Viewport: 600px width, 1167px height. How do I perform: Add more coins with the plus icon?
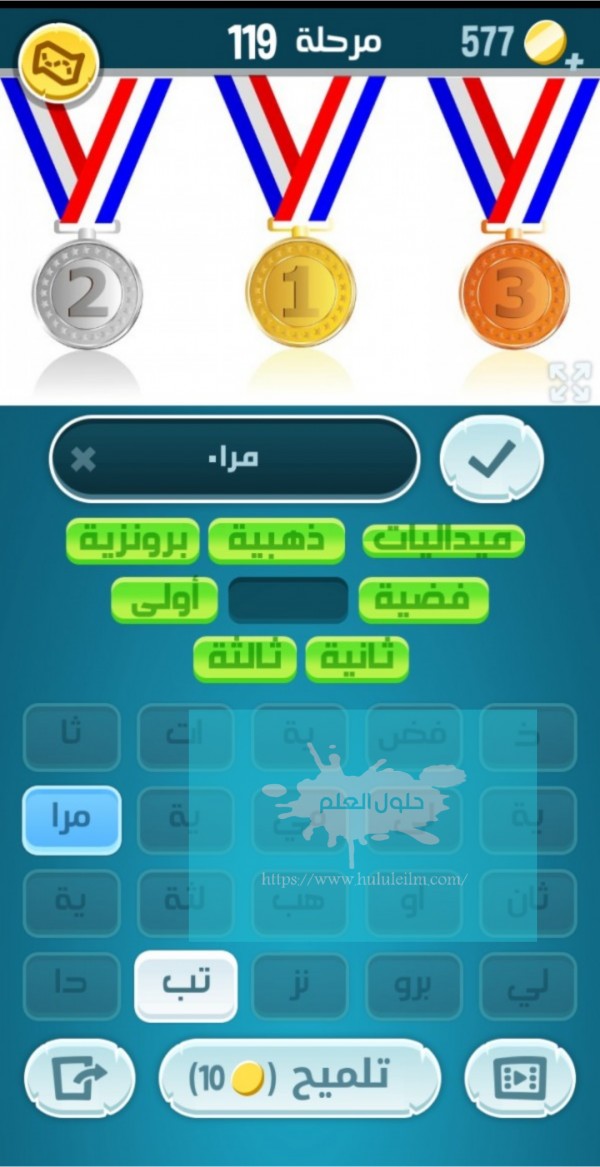click(574, 63)
